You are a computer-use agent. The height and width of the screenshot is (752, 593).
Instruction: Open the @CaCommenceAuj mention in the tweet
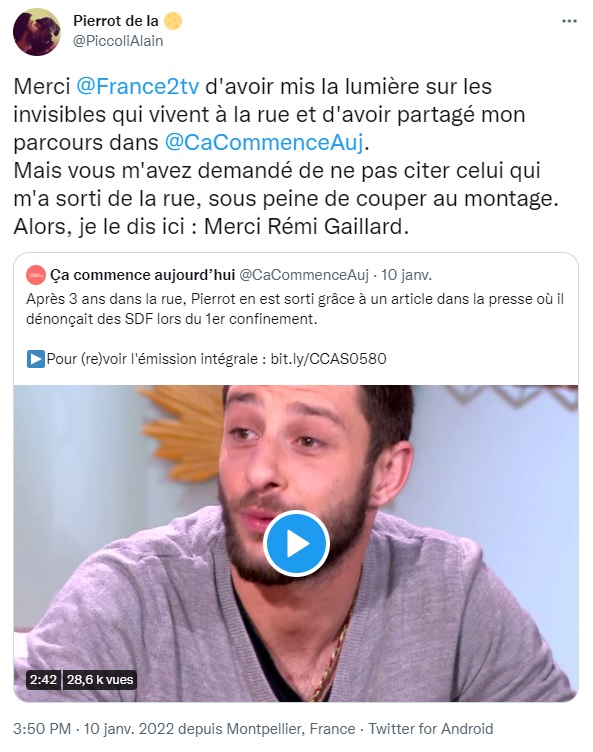(264, 142)
